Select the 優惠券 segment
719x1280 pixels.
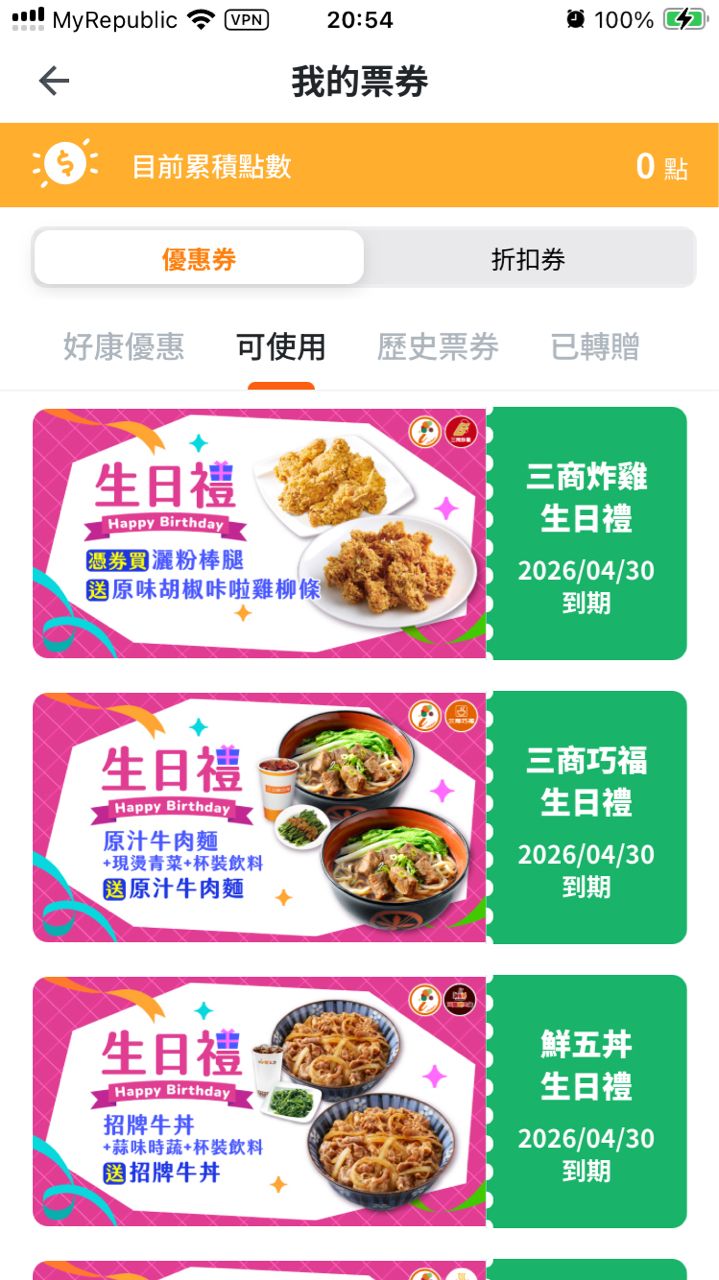(199, 260)
